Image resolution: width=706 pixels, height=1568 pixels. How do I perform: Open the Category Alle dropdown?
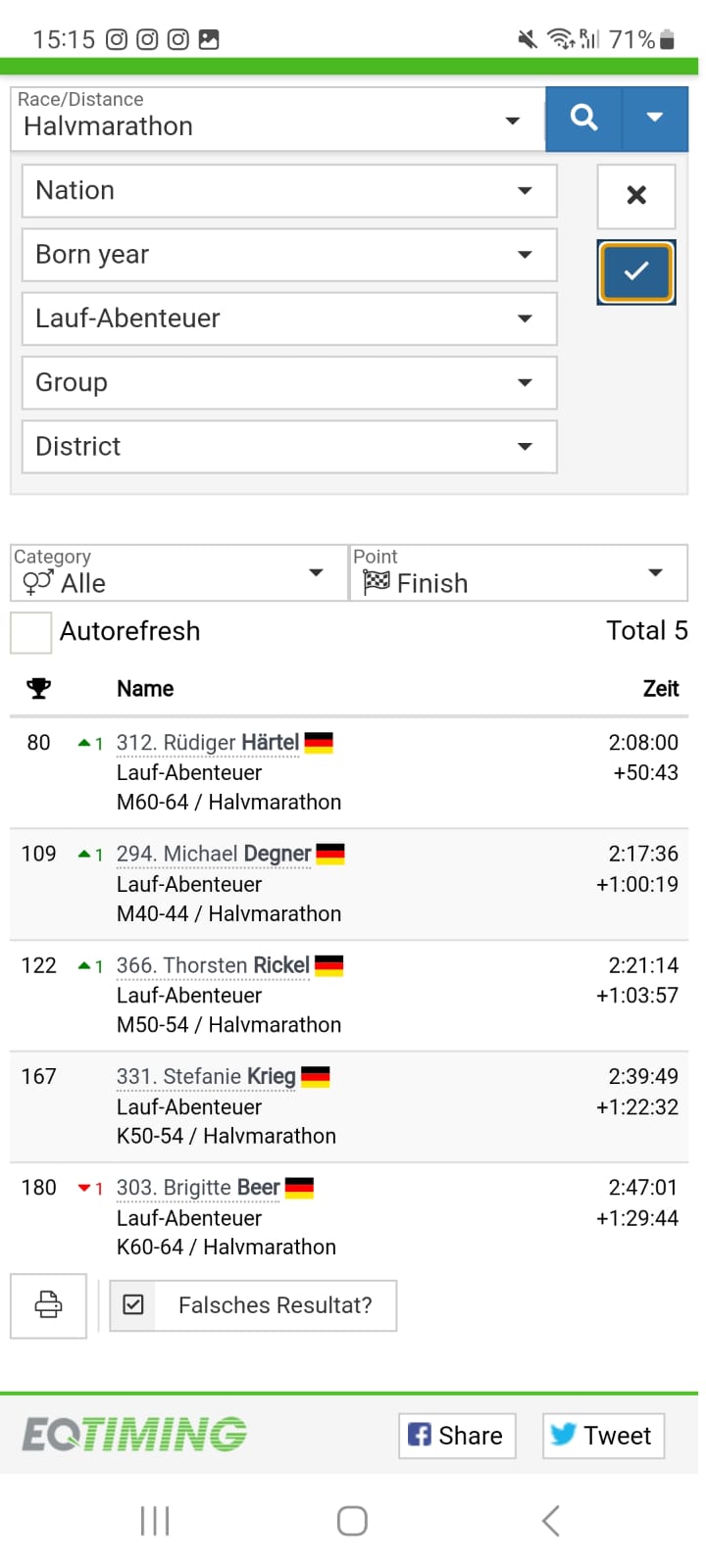point(178,573)
